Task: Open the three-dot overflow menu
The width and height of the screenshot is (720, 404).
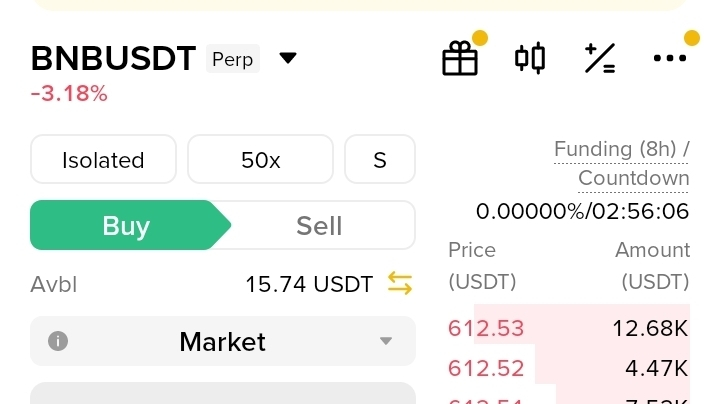Action: [x=669, y=58]
